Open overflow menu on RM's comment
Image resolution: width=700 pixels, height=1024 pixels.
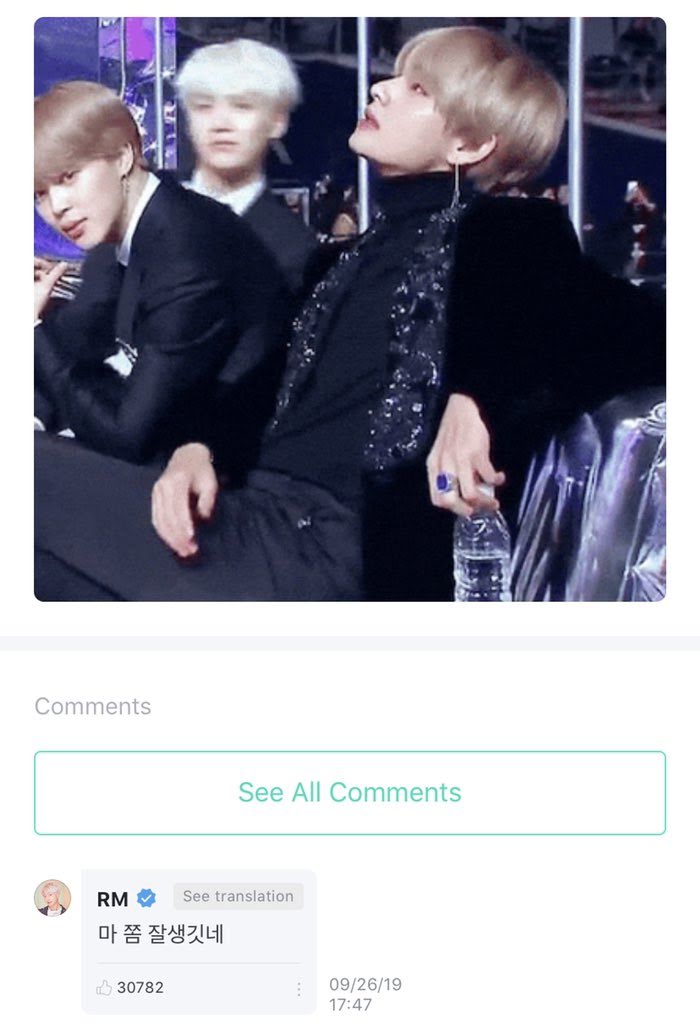(x=298, y=989)
